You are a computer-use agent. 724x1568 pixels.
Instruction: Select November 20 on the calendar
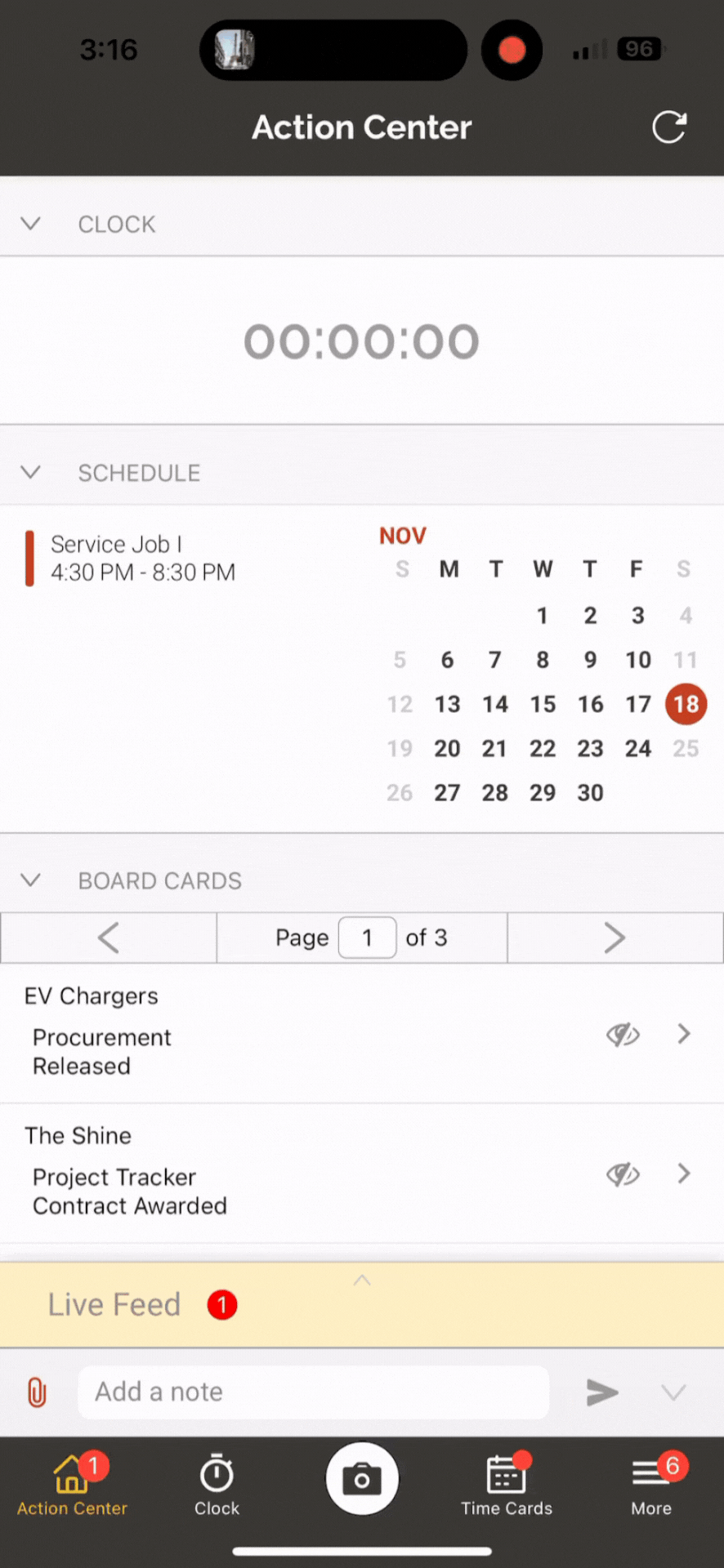(x=447, y=748)
